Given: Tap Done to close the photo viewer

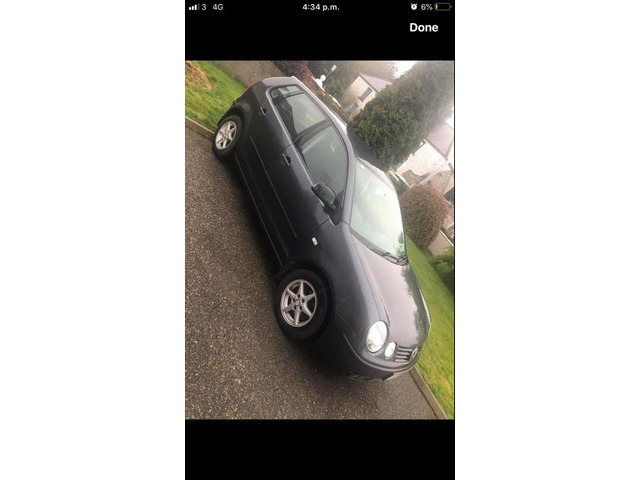Looking at the screenshot, I should pos(423,28).
